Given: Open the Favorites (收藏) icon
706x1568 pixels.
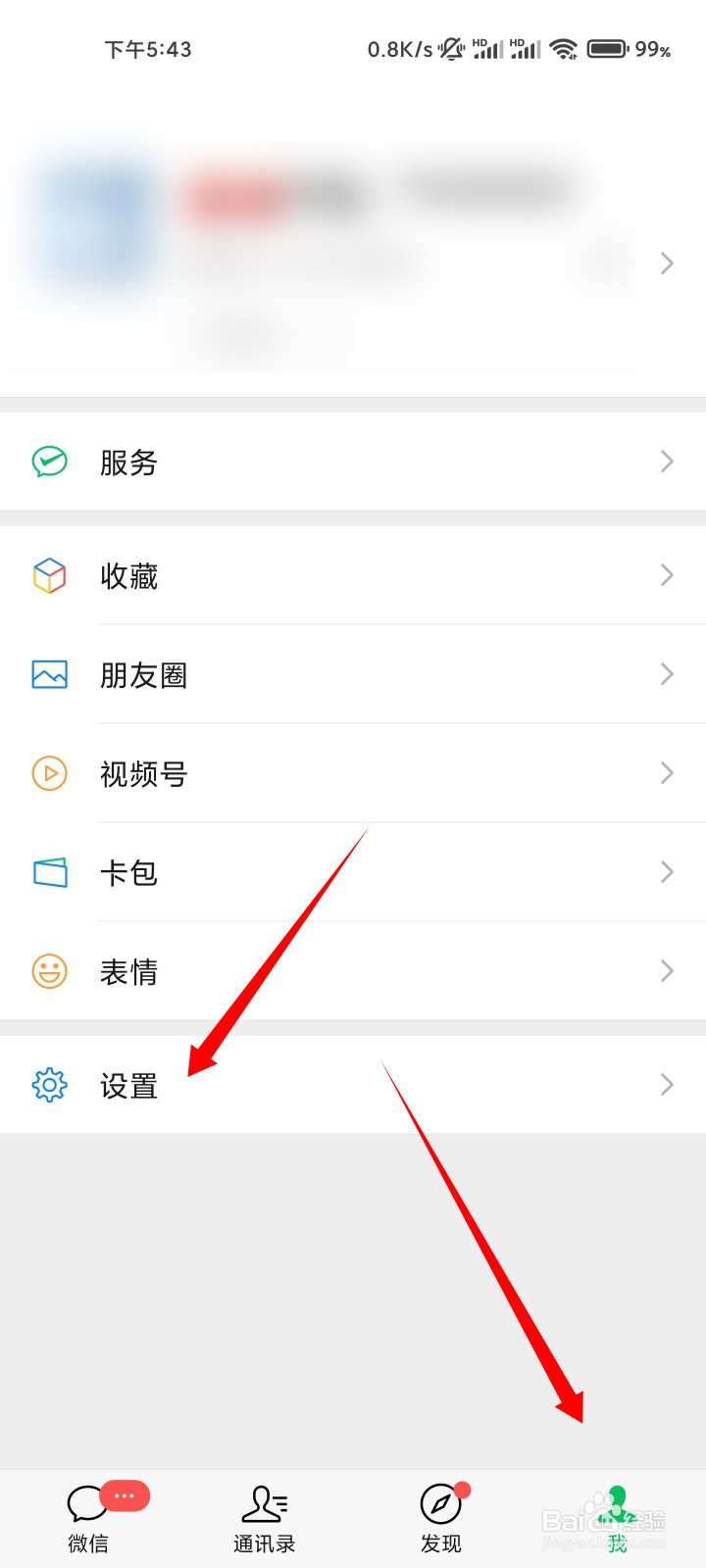Looking at the screenshot, I should pyautogui.click(x=48, y=576).
